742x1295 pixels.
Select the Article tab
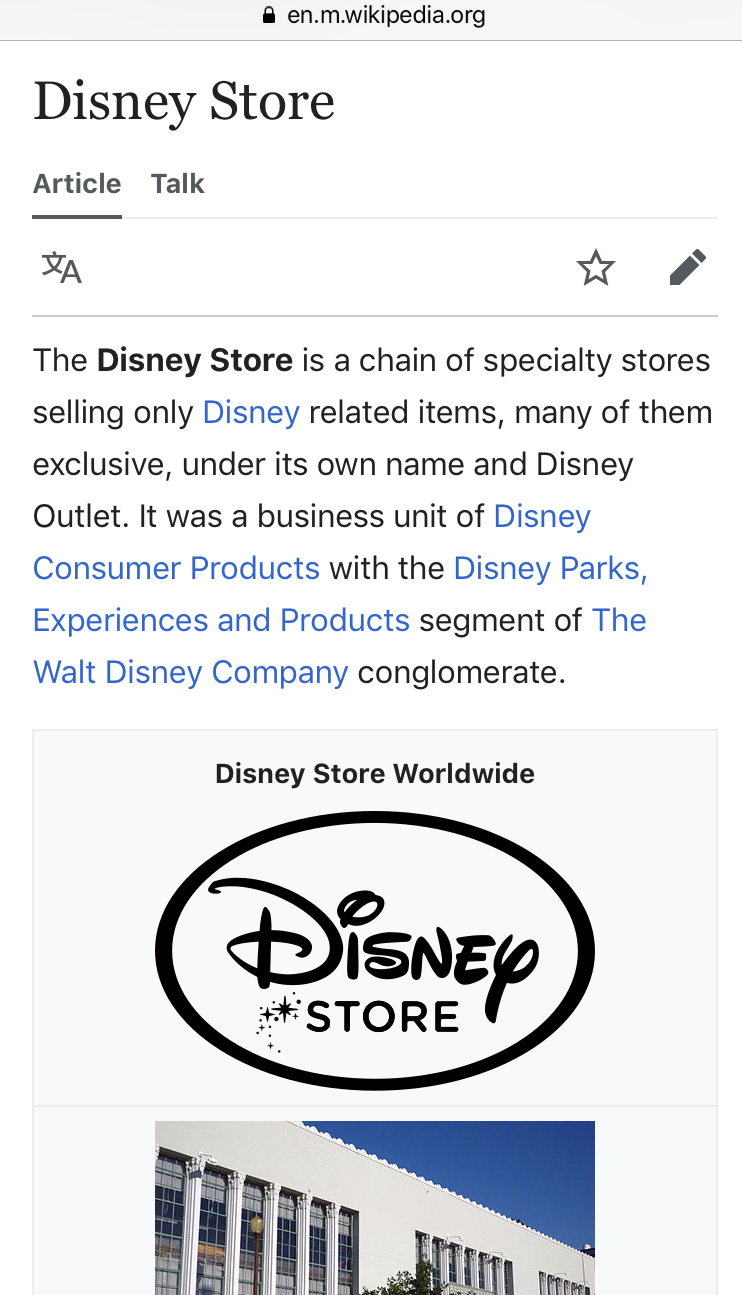(x=77, y=184)
